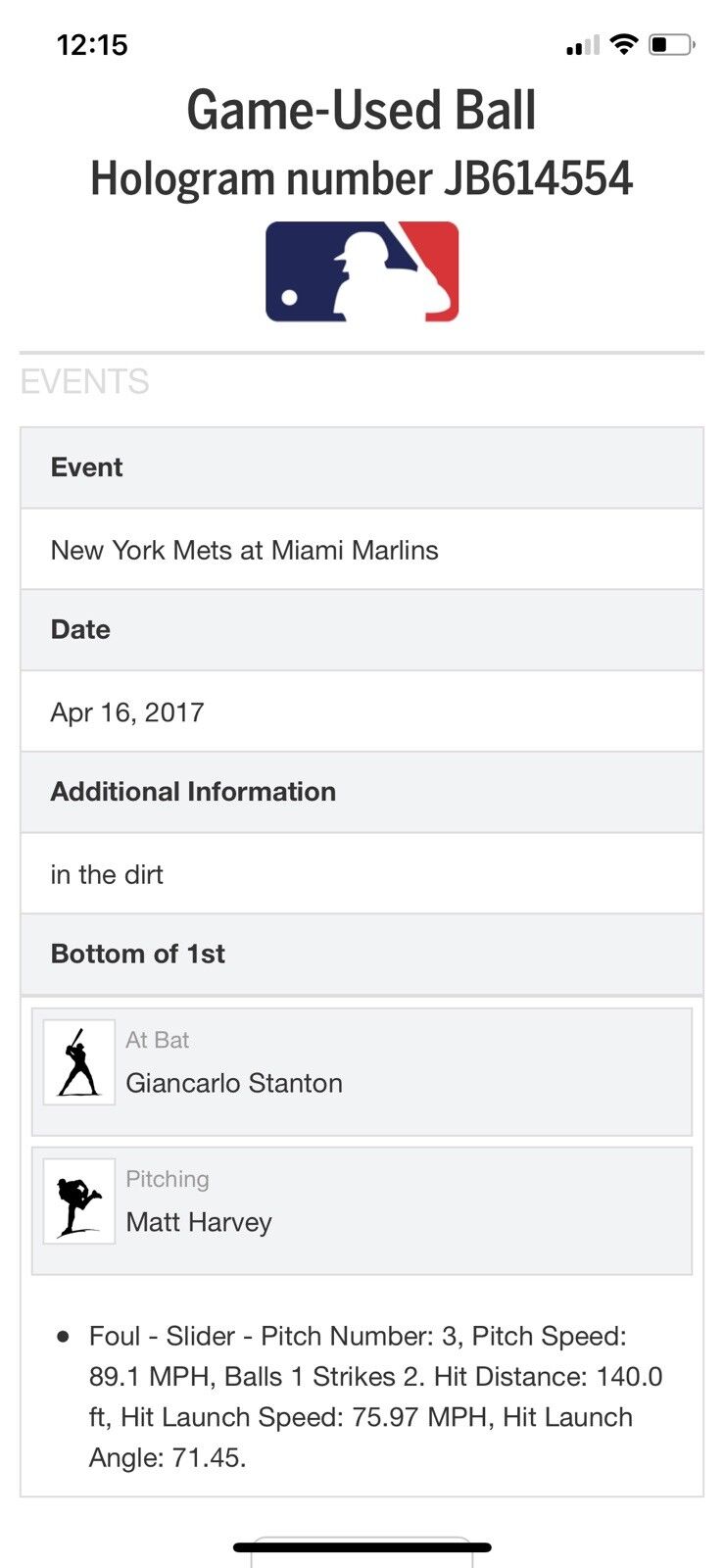Click the hologram number JB614554 heading
Screen dimensions: 724x1568
[362, 178]
